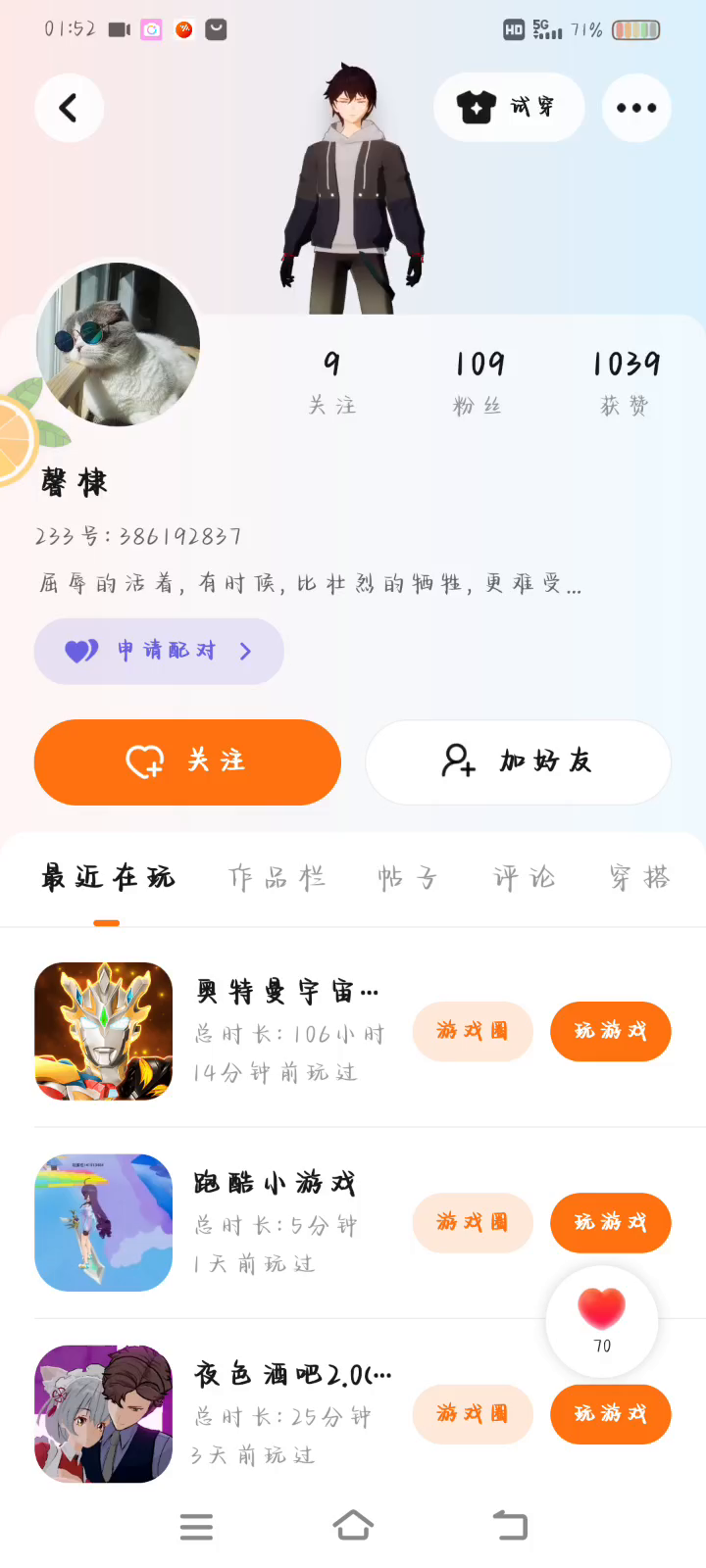Open 游戏圈 for 夜色酒吧2.0

click(x=473, y=1413)
